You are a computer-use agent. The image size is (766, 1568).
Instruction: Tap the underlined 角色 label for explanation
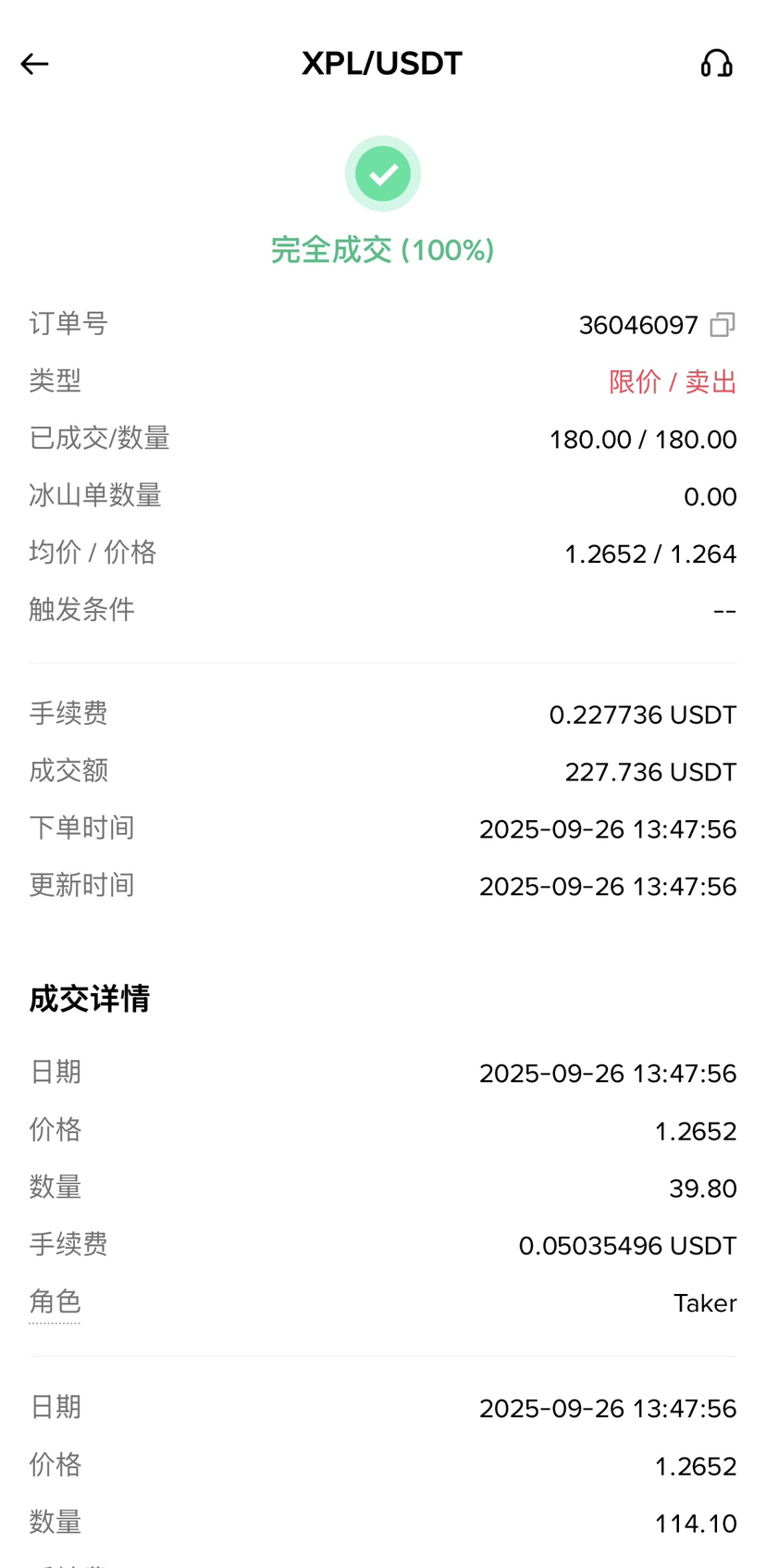click(55, 1302)
